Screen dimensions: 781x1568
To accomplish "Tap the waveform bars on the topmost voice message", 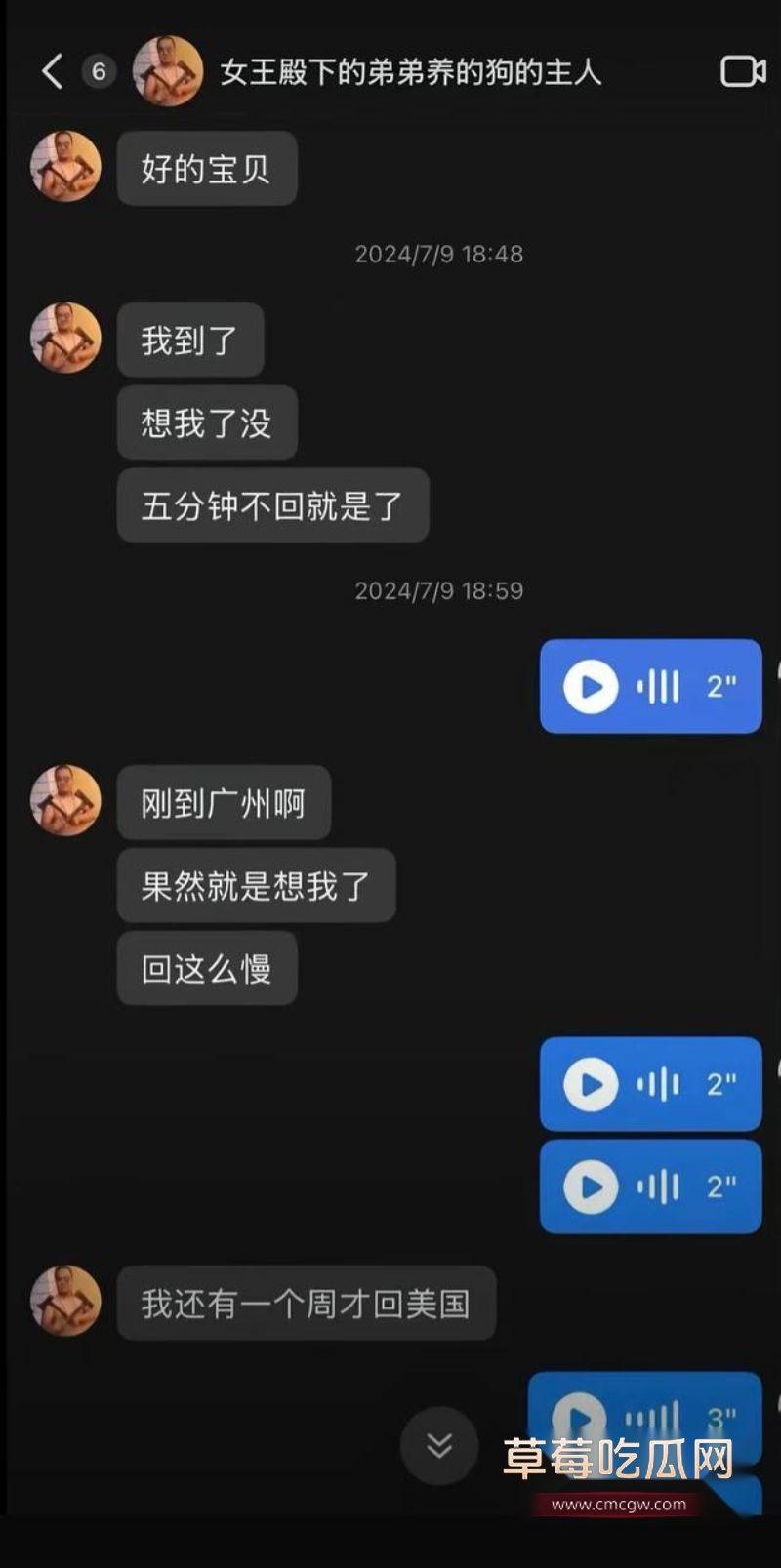I will point(656,686).
